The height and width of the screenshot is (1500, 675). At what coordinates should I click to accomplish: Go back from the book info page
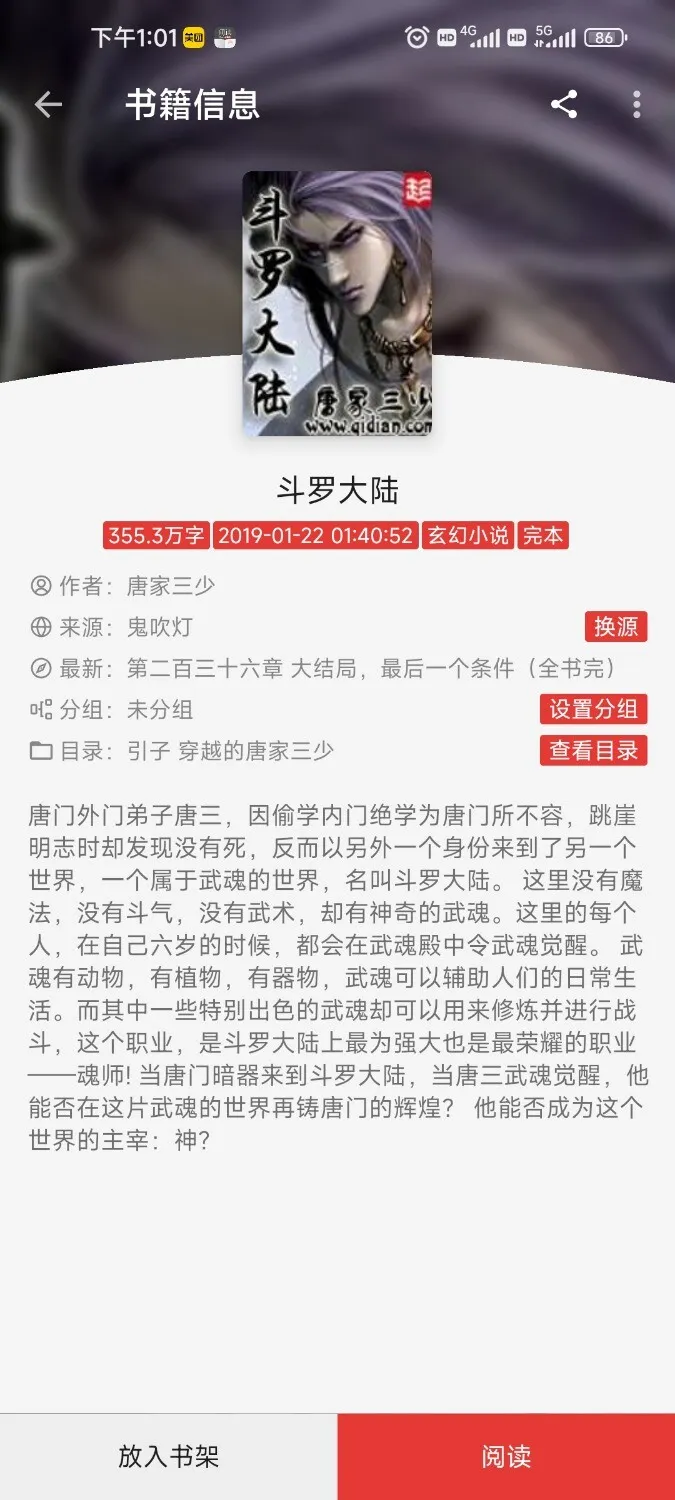48,104
